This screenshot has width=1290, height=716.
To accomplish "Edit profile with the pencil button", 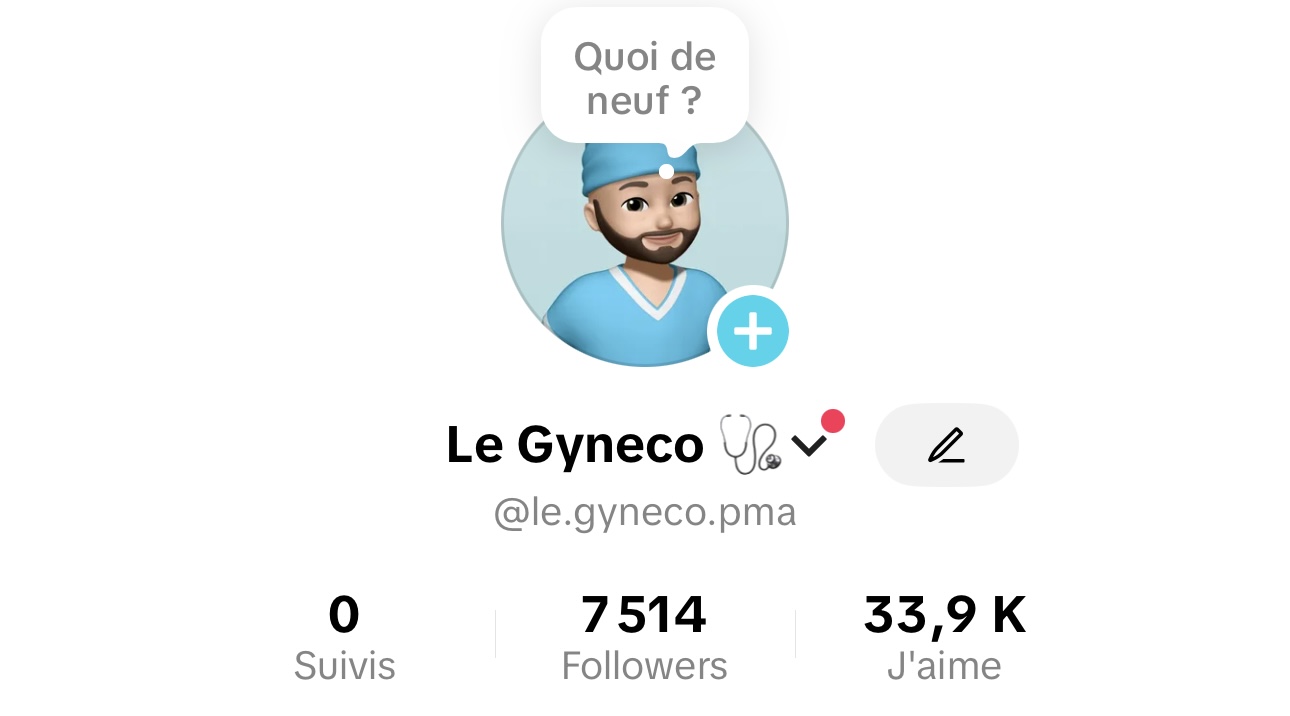I will [946, 445].
